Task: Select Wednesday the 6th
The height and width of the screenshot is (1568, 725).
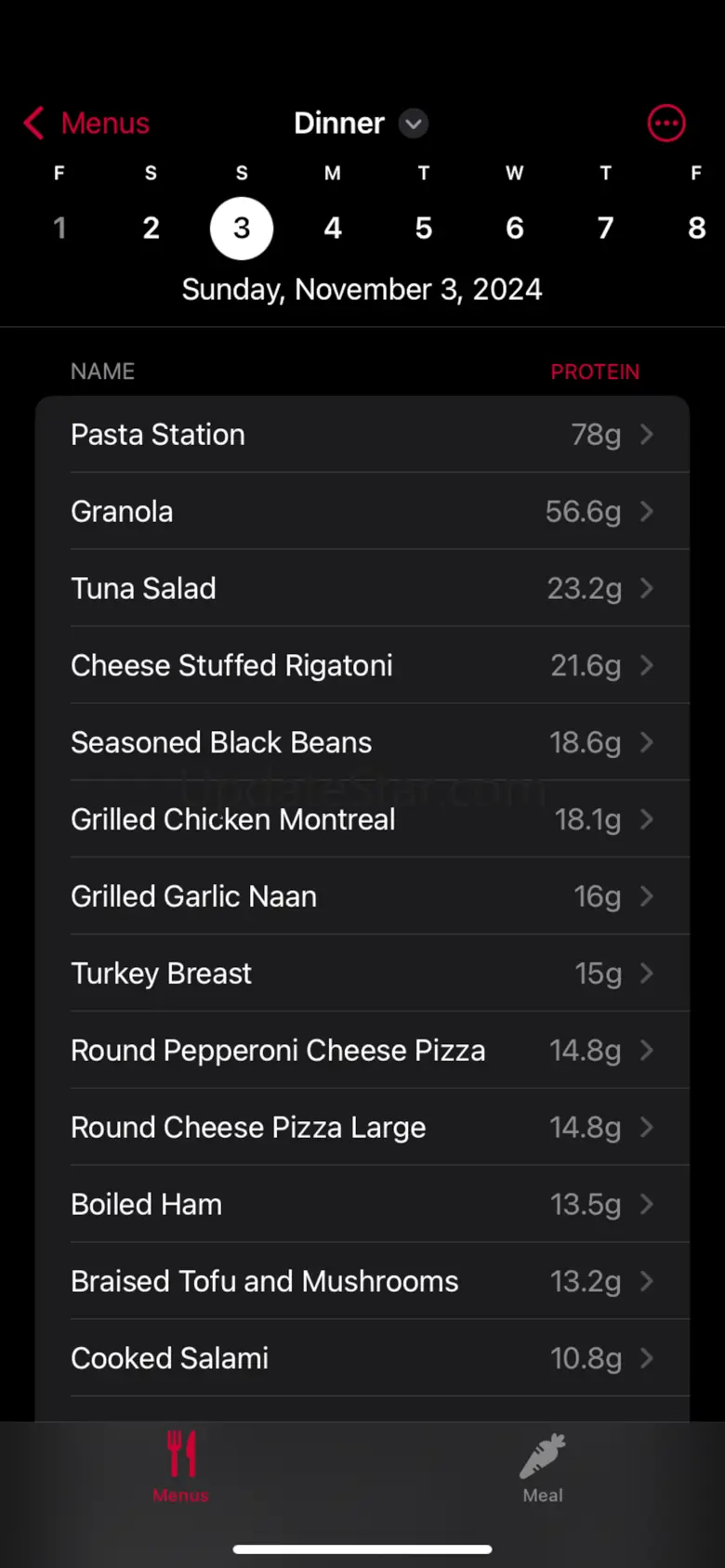Action: pyautogui.click(x=514, y=229)
